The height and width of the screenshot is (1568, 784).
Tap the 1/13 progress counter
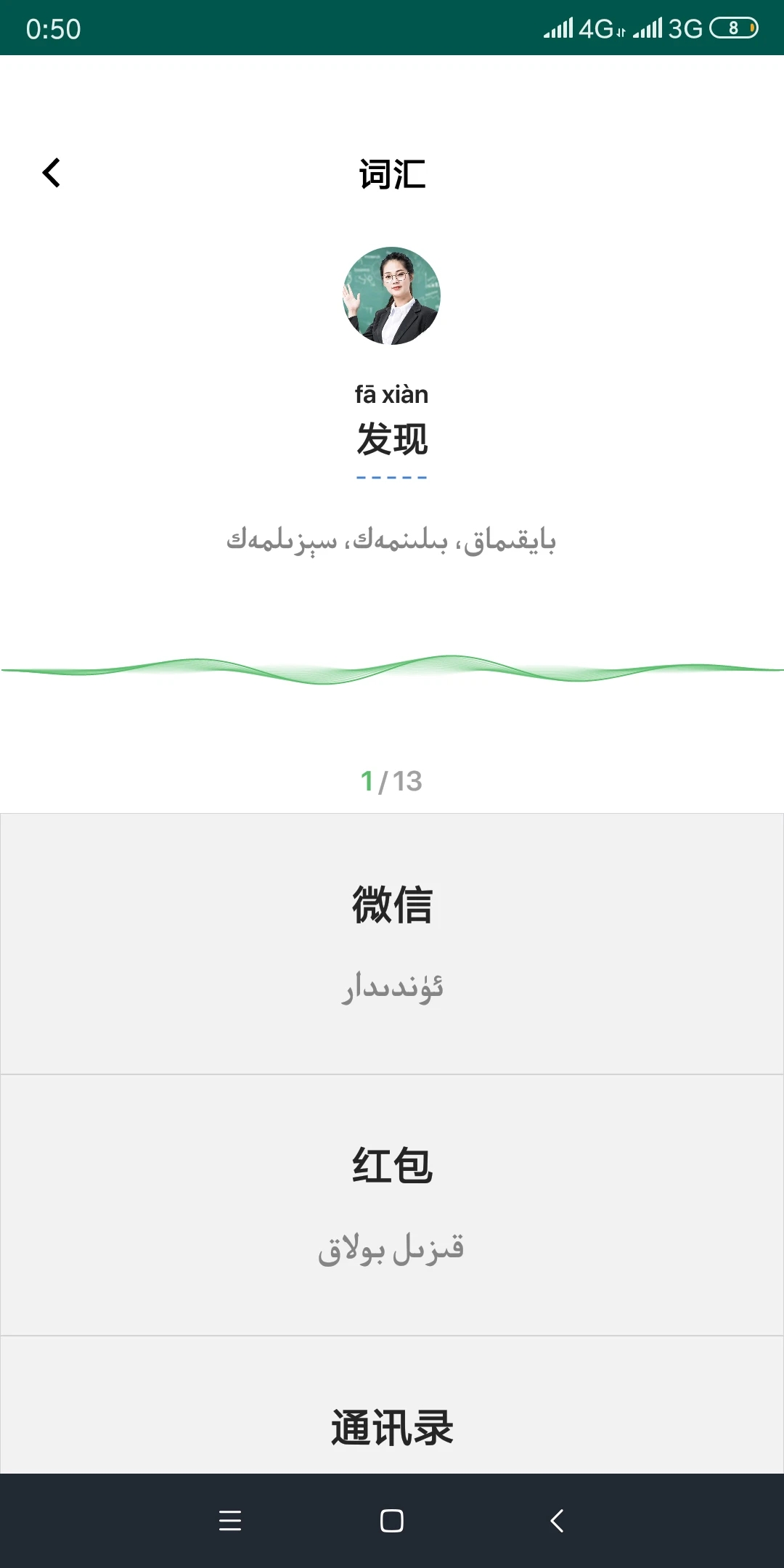tap(392, 780)
